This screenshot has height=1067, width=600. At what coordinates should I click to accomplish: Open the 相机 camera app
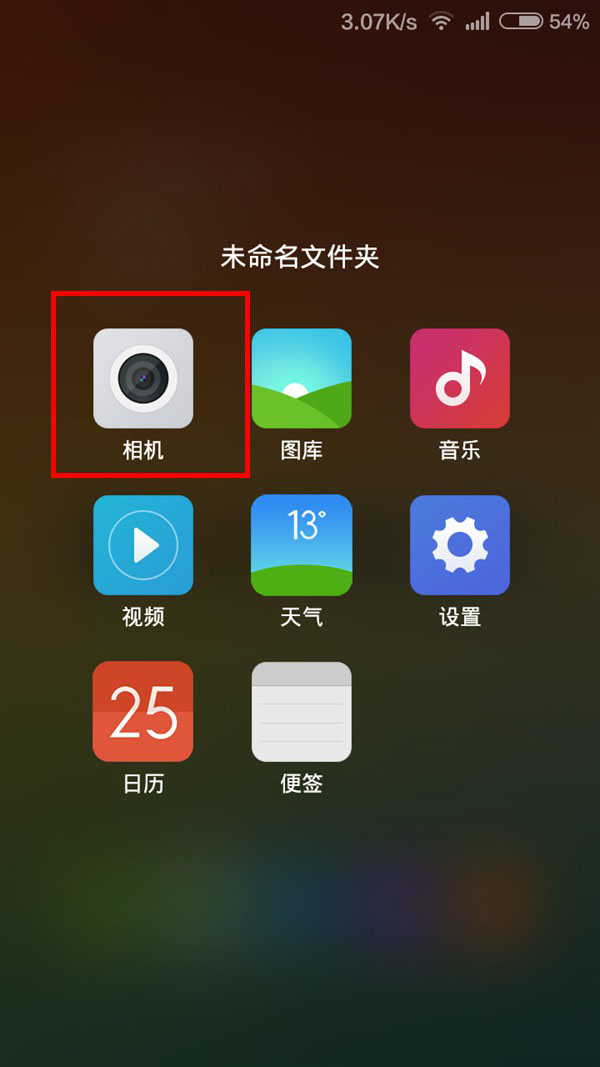click(143, 379)
